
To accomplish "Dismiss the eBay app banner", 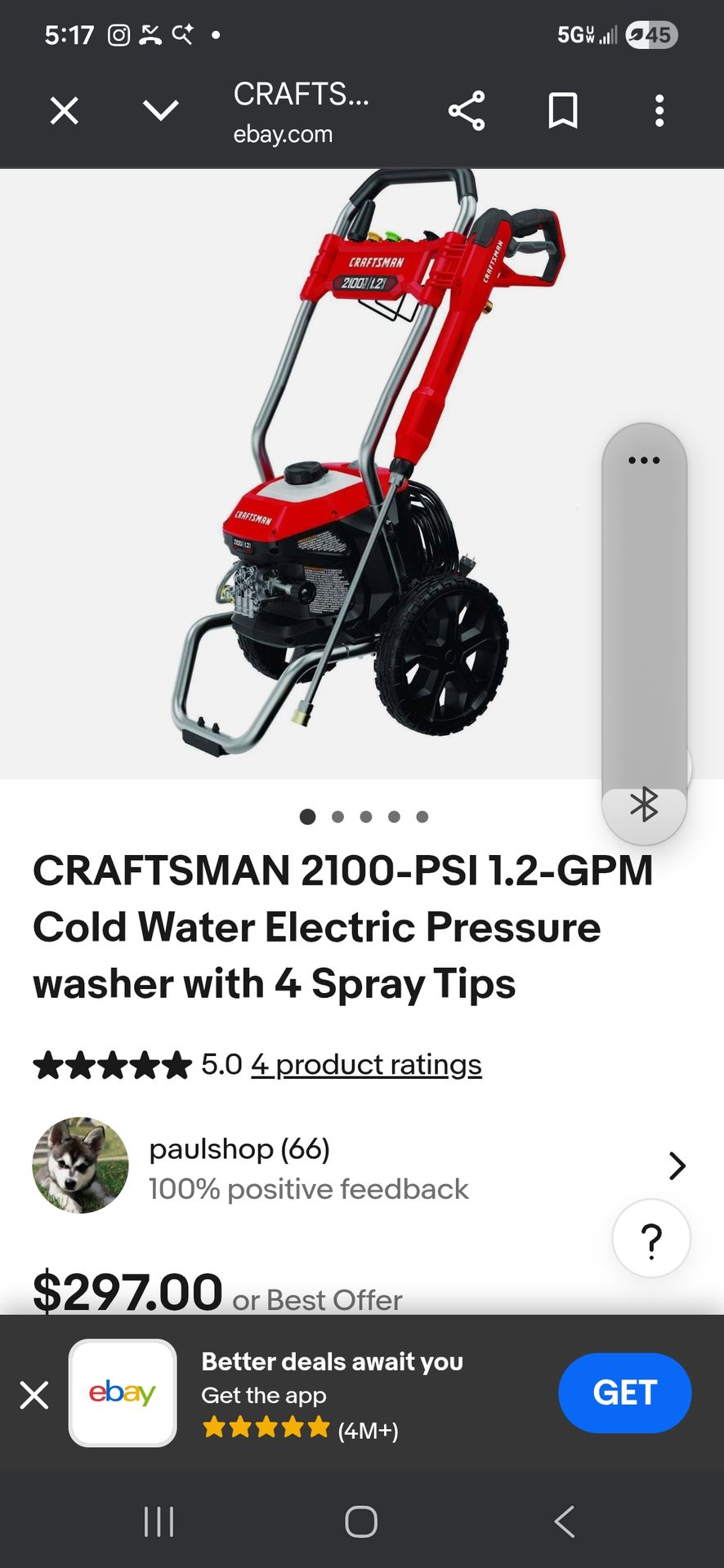I will pos(34,1395).
